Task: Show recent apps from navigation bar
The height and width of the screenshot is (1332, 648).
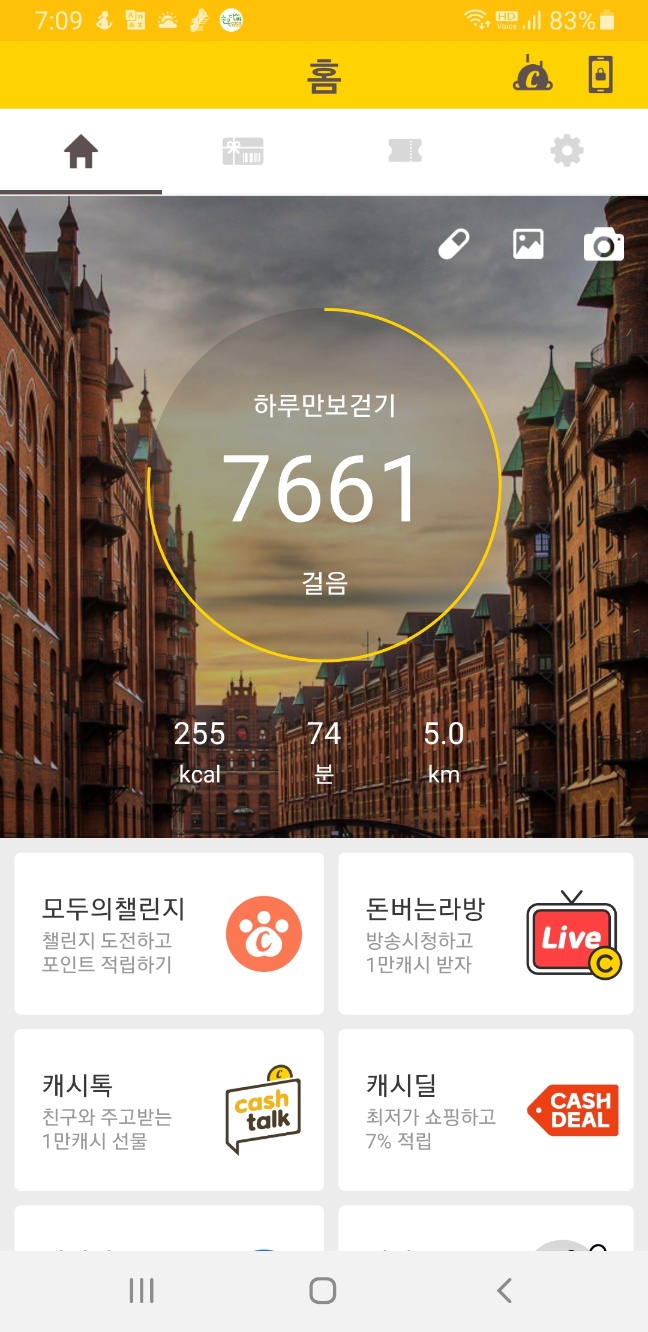Action: (x=142, y=1290)
